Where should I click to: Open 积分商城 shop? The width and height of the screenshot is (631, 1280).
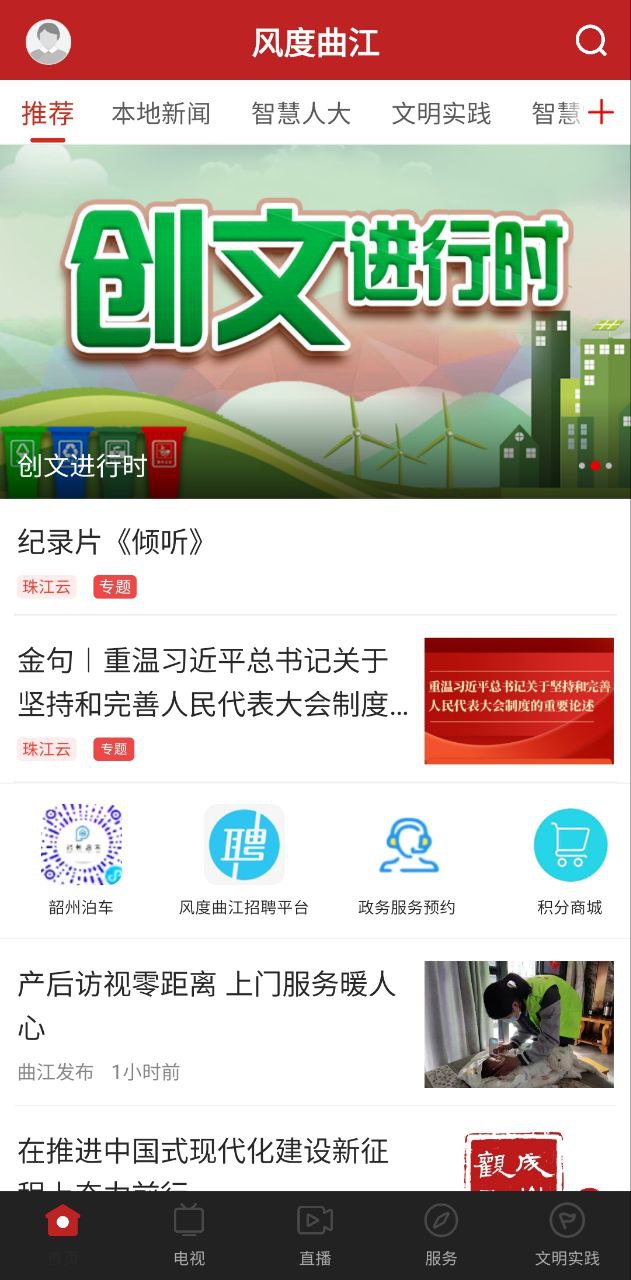(x=570, y=860)
